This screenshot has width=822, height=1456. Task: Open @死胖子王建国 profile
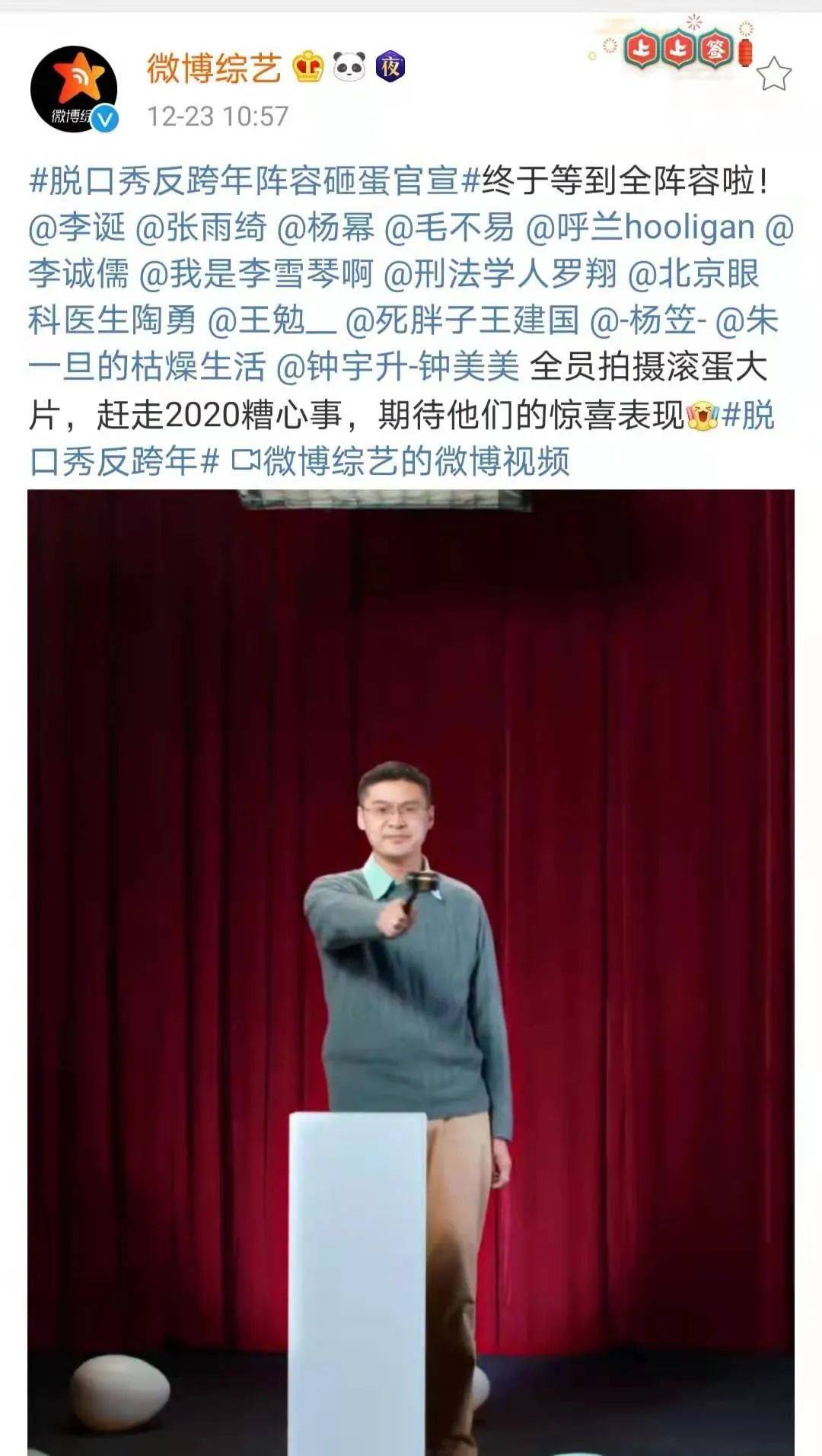click(462, 320)
